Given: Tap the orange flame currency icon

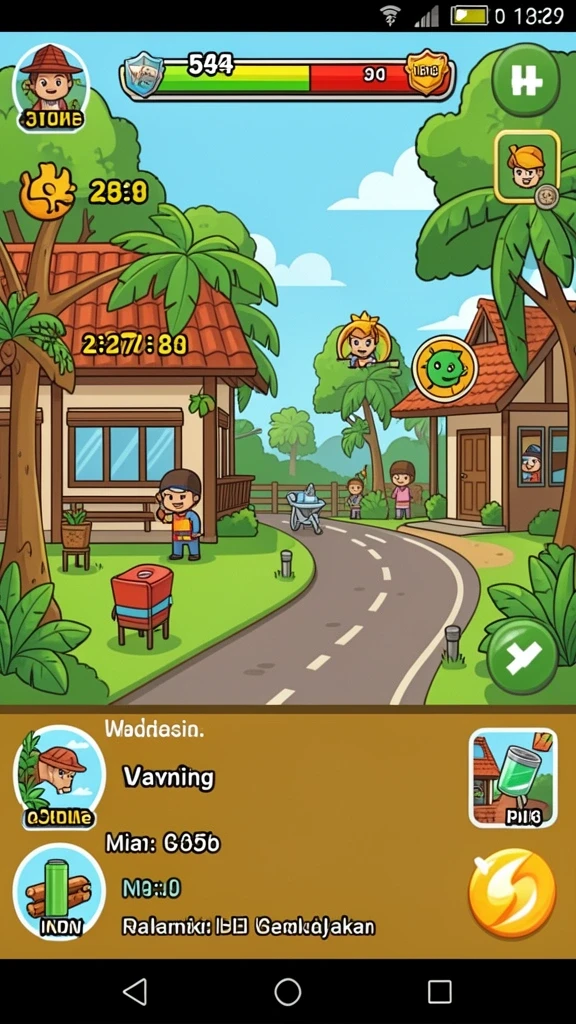Looking at the screenshot, I should coord(46,191).
